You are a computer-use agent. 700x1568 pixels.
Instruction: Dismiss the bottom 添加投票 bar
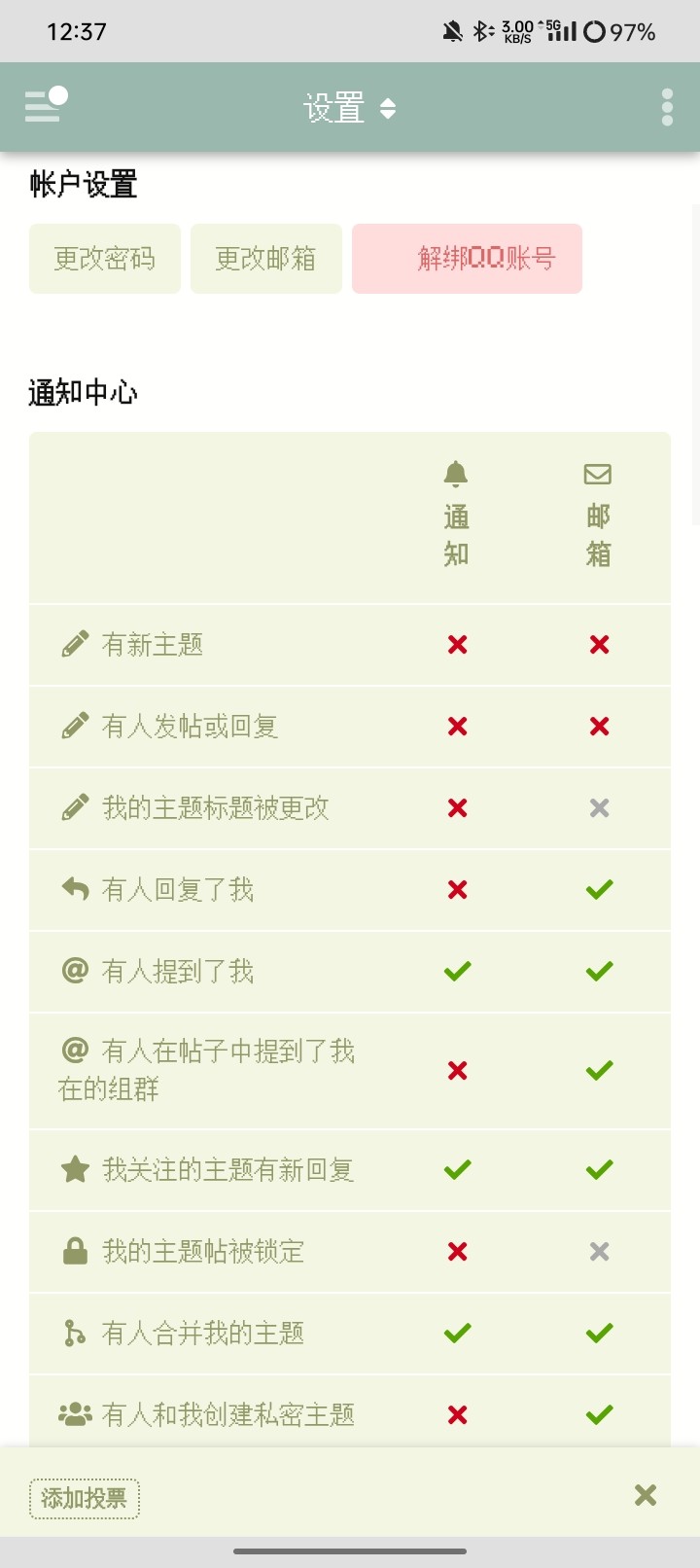(x=646, y=1495)
